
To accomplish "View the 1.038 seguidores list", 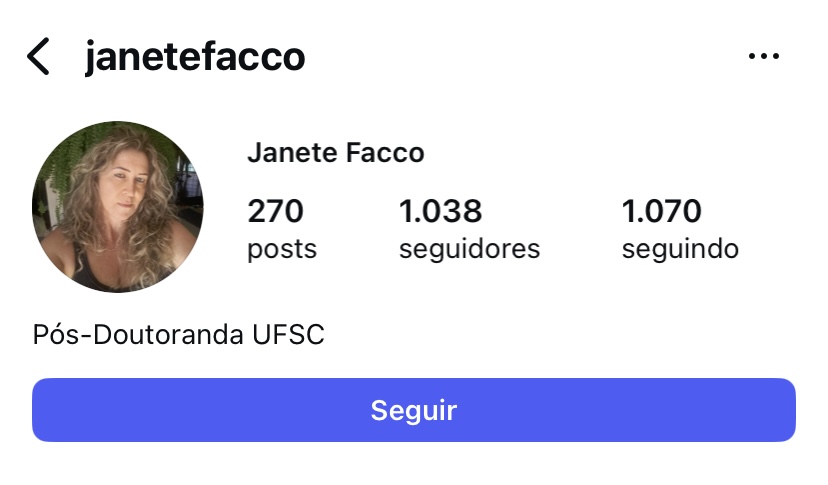I will click(469, 229).
